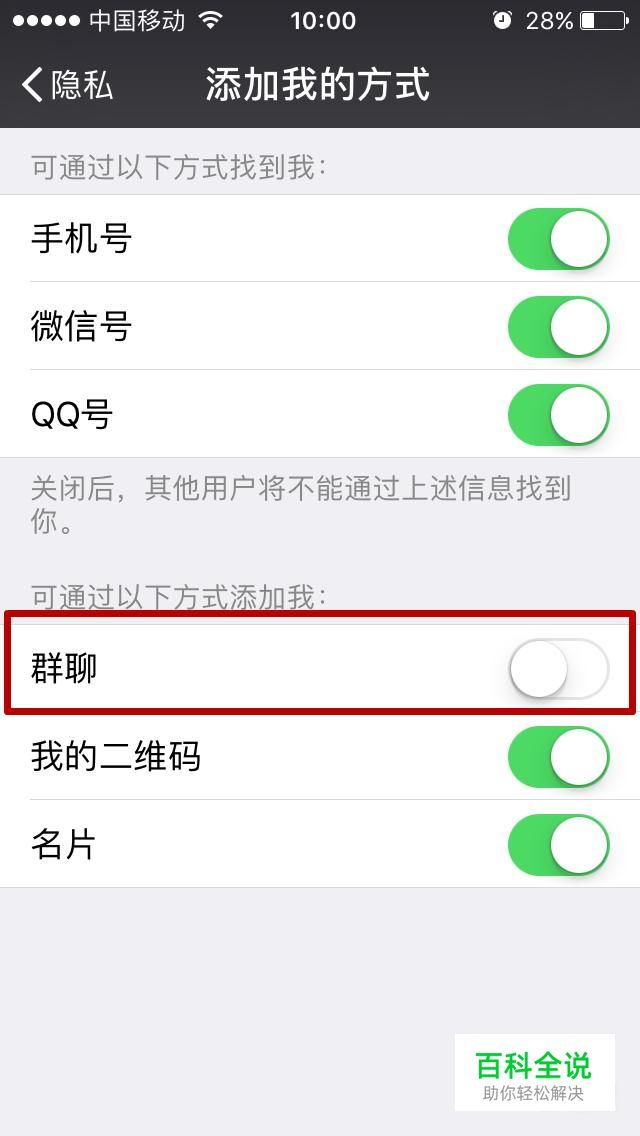
Task: Turn off the 手机号 switch
Action: 558,240
